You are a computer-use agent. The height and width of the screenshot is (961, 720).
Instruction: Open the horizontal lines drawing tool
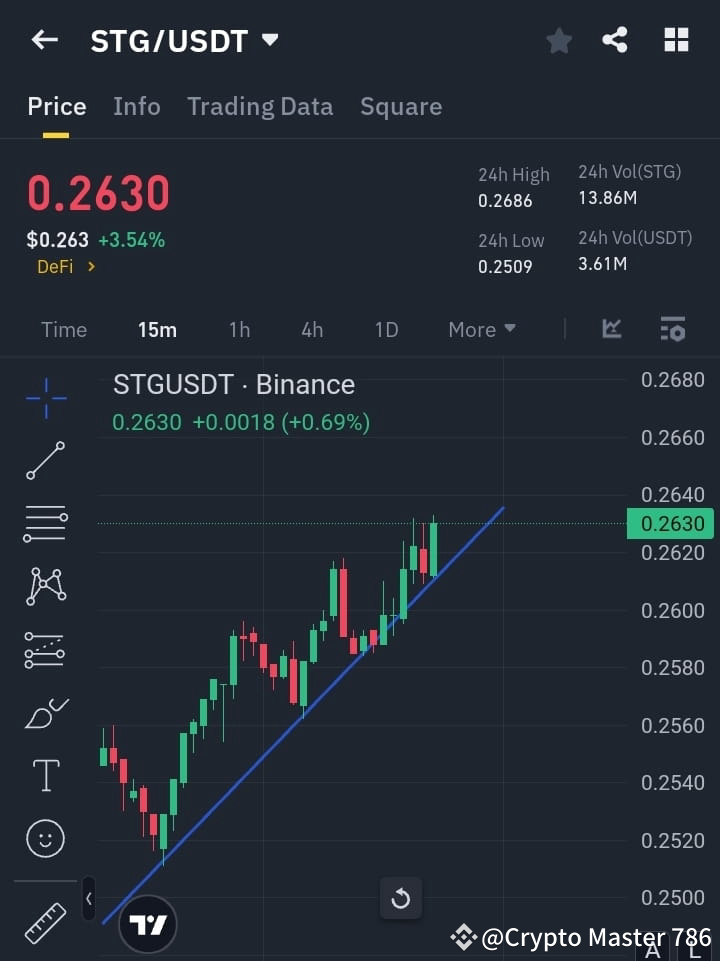coord(44,524)
